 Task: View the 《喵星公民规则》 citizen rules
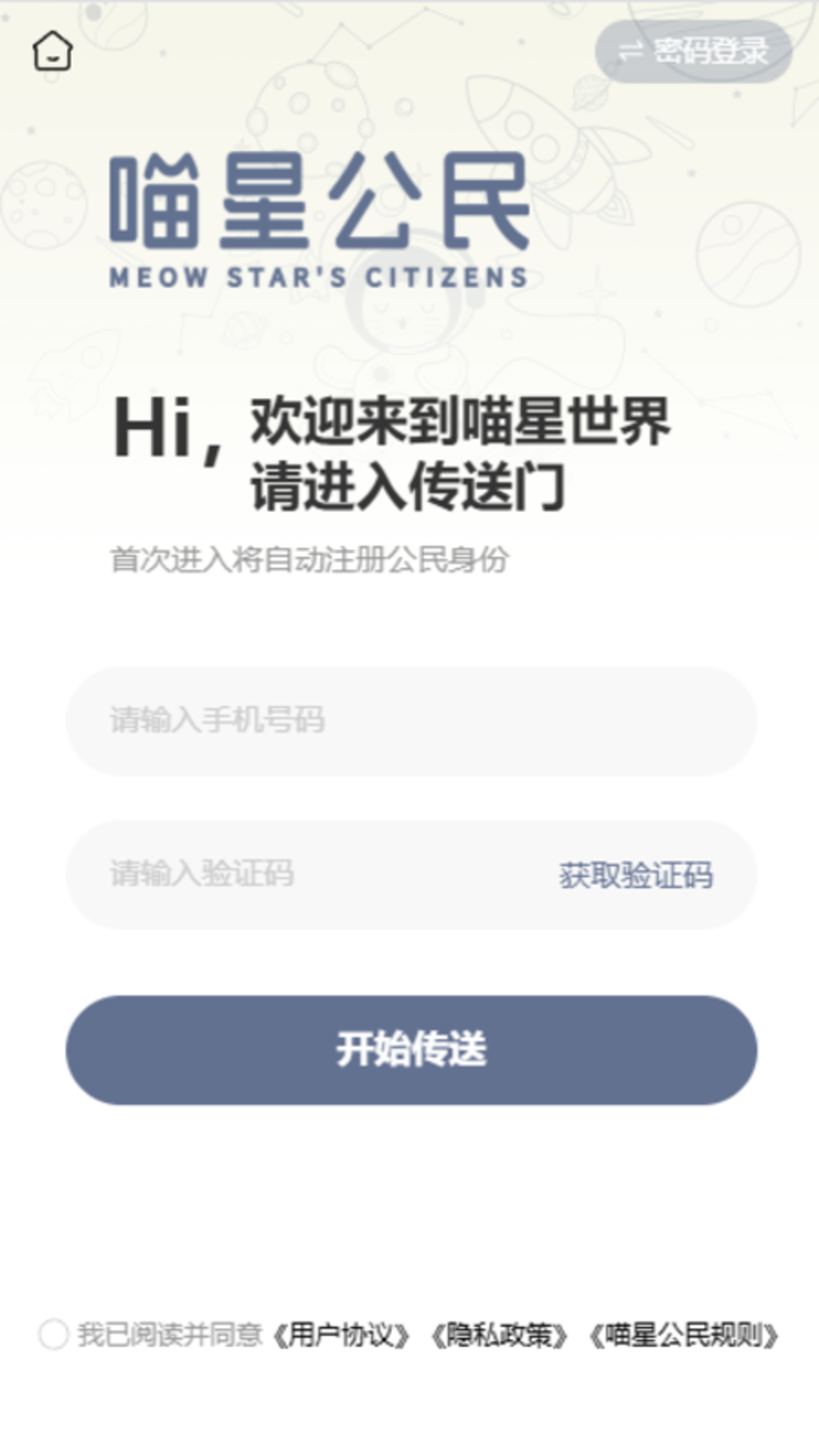(x=684, y=1335)
